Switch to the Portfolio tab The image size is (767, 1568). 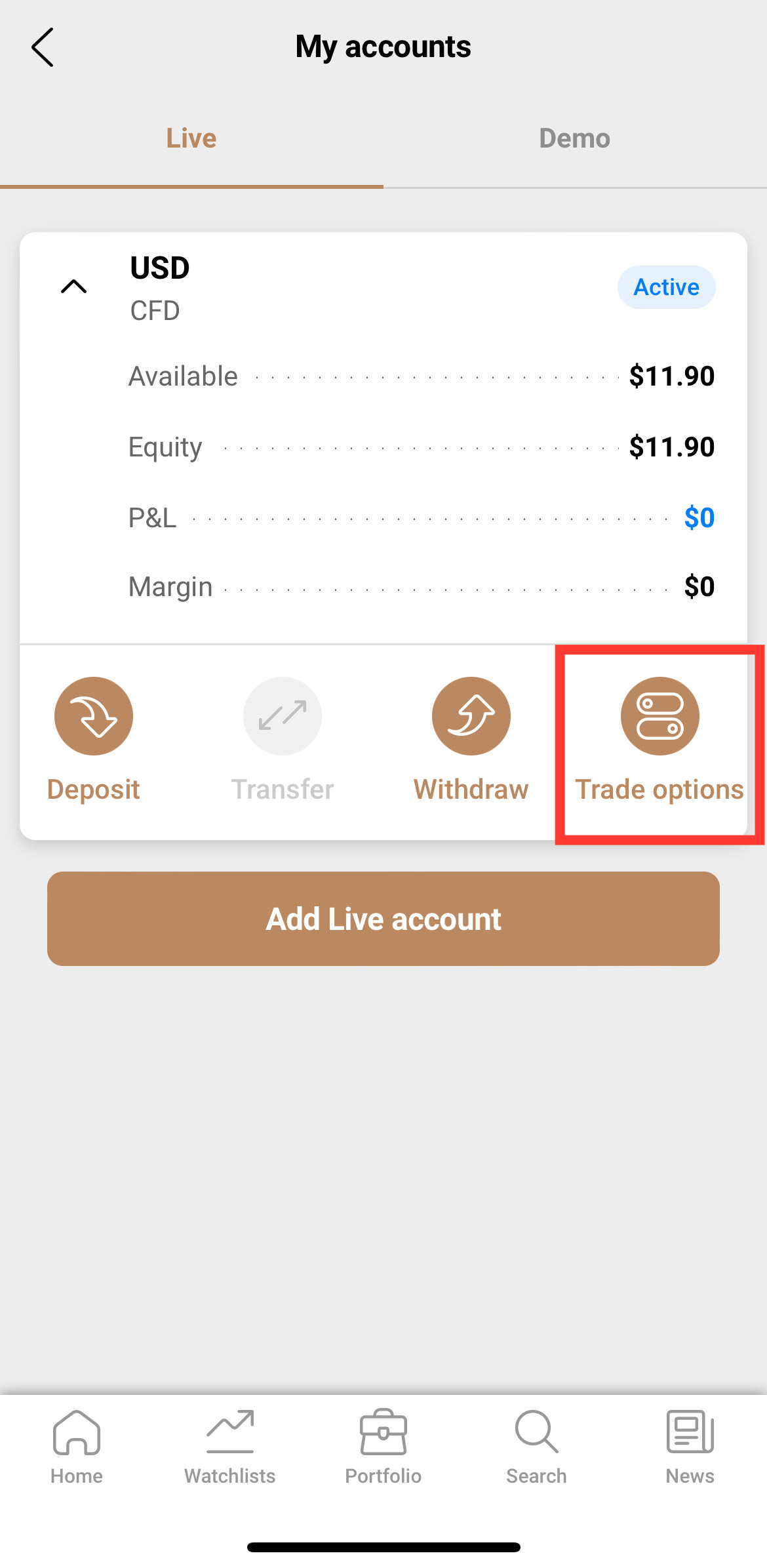click(383, 1447)
